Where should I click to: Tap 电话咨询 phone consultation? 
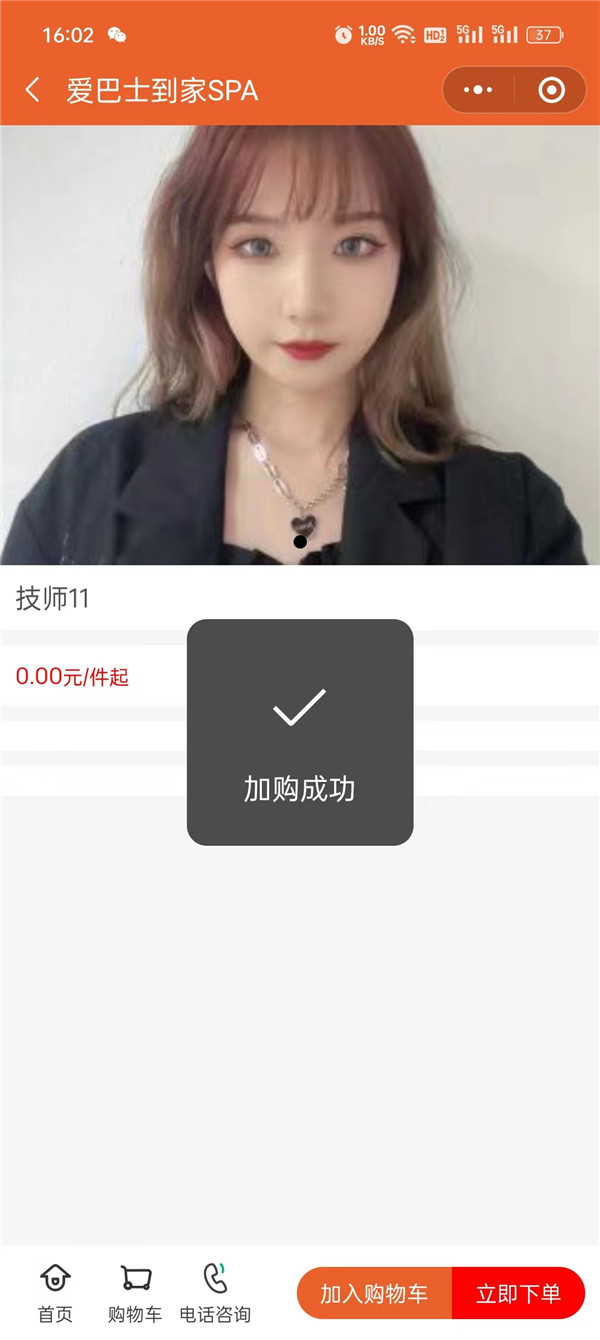click(215, 1292)
